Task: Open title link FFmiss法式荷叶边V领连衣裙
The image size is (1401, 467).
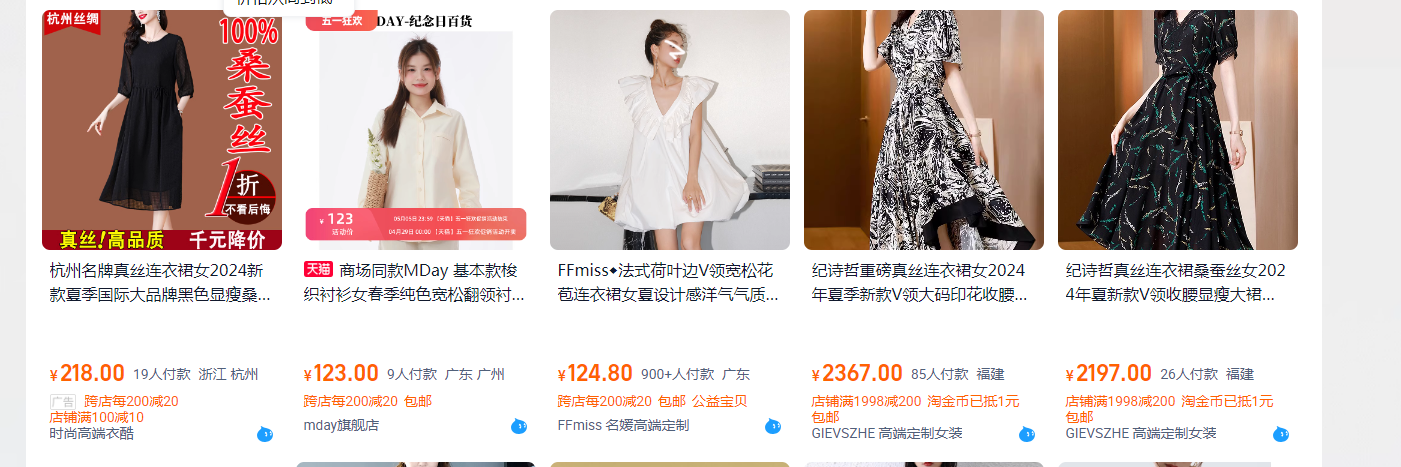Action: [x=668, y=283]
